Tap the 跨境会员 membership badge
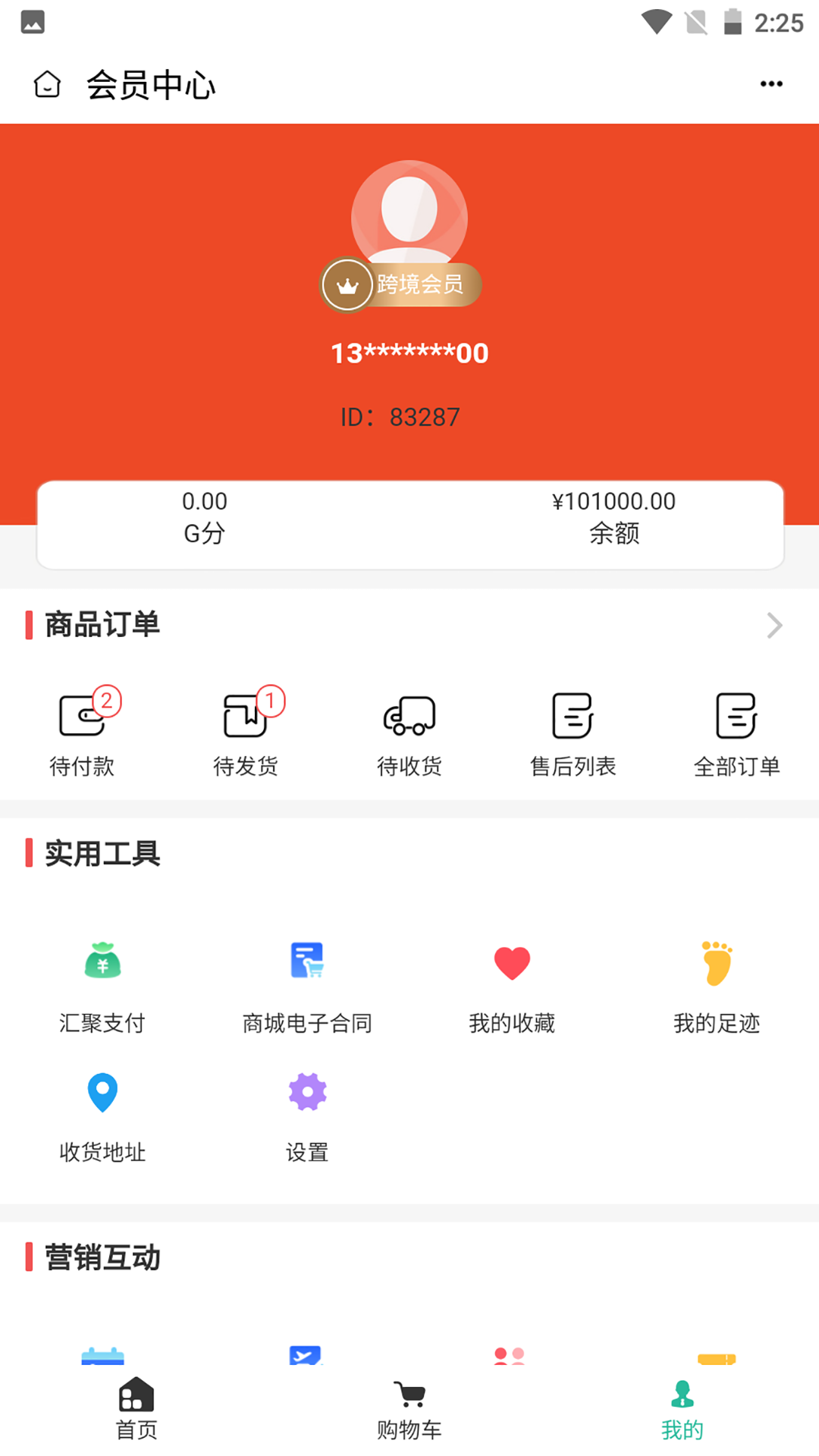The width and height of the screenshot is (819, 1456). click(x=402, y=286)
